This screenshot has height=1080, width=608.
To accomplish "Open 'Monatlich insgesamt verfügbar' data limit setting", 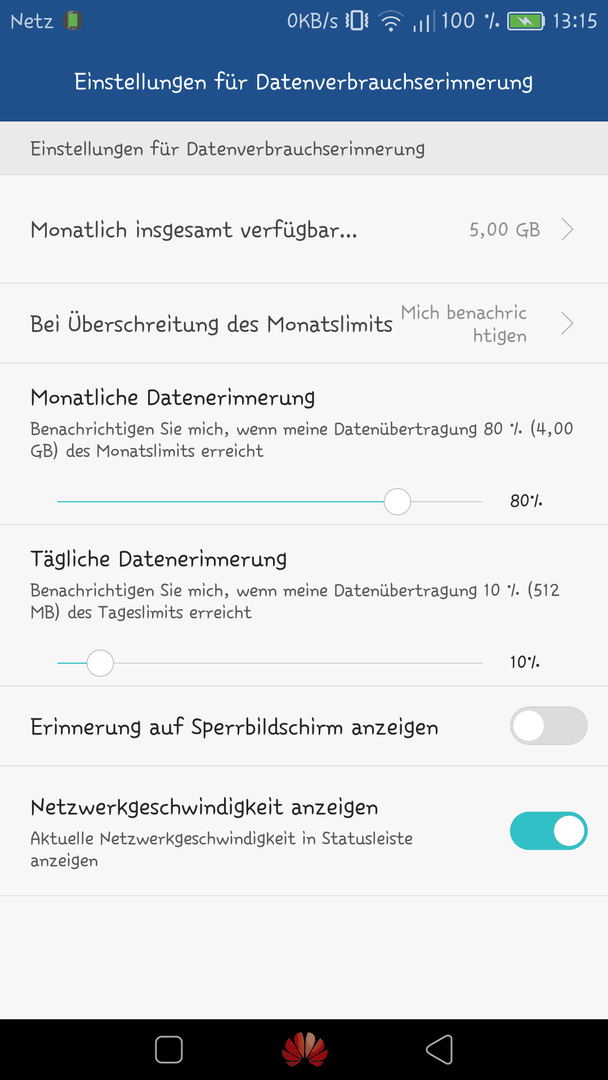I will [x=304, y=229].
